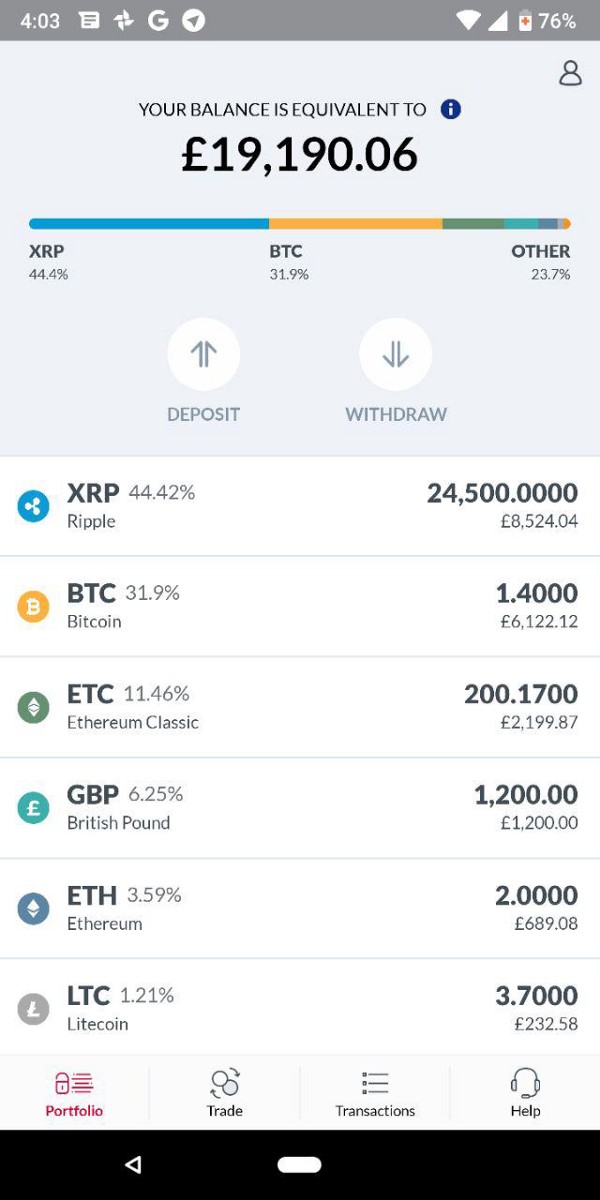
Task: Open the GBP British Pound holding
Action: click(x=300, y=807)
